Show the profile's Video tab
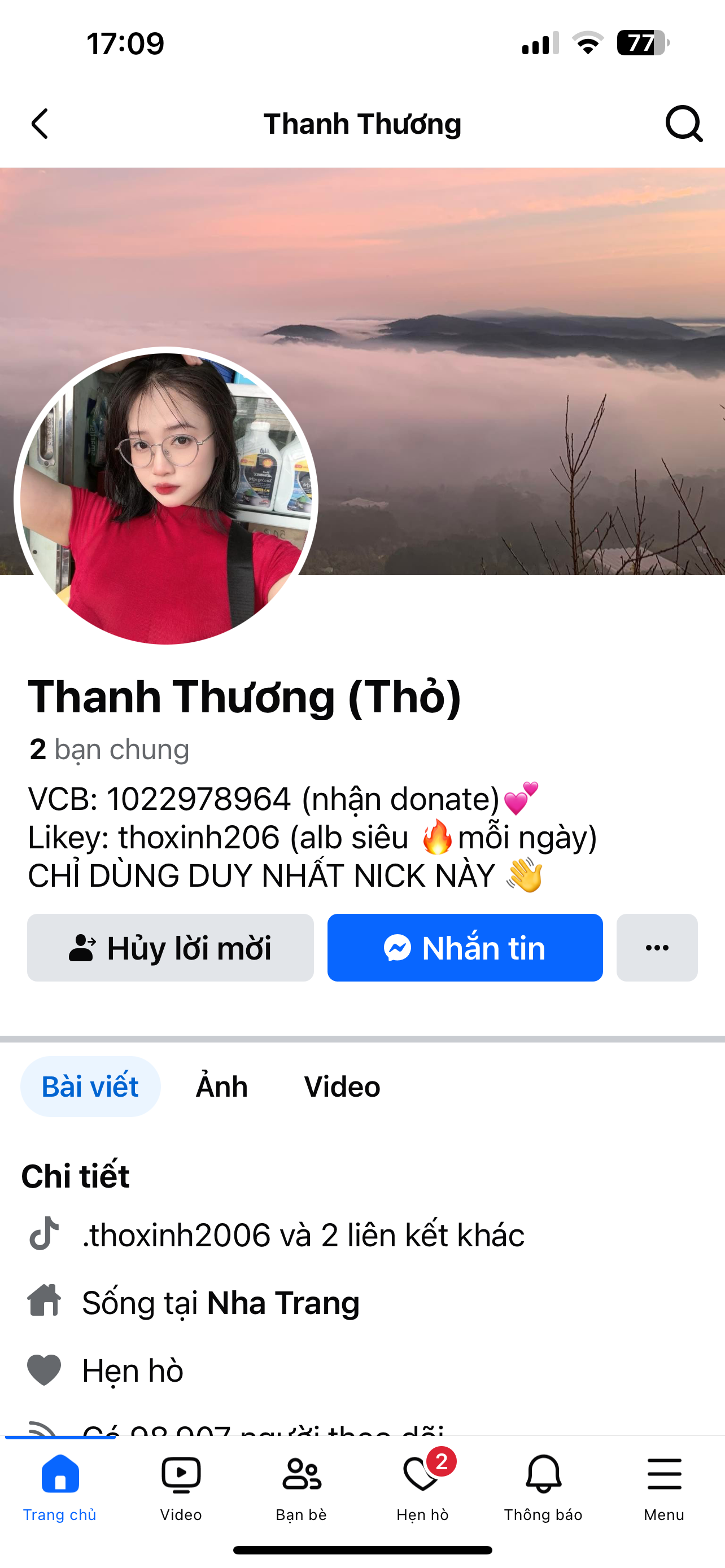 [x=342, y=1087]
